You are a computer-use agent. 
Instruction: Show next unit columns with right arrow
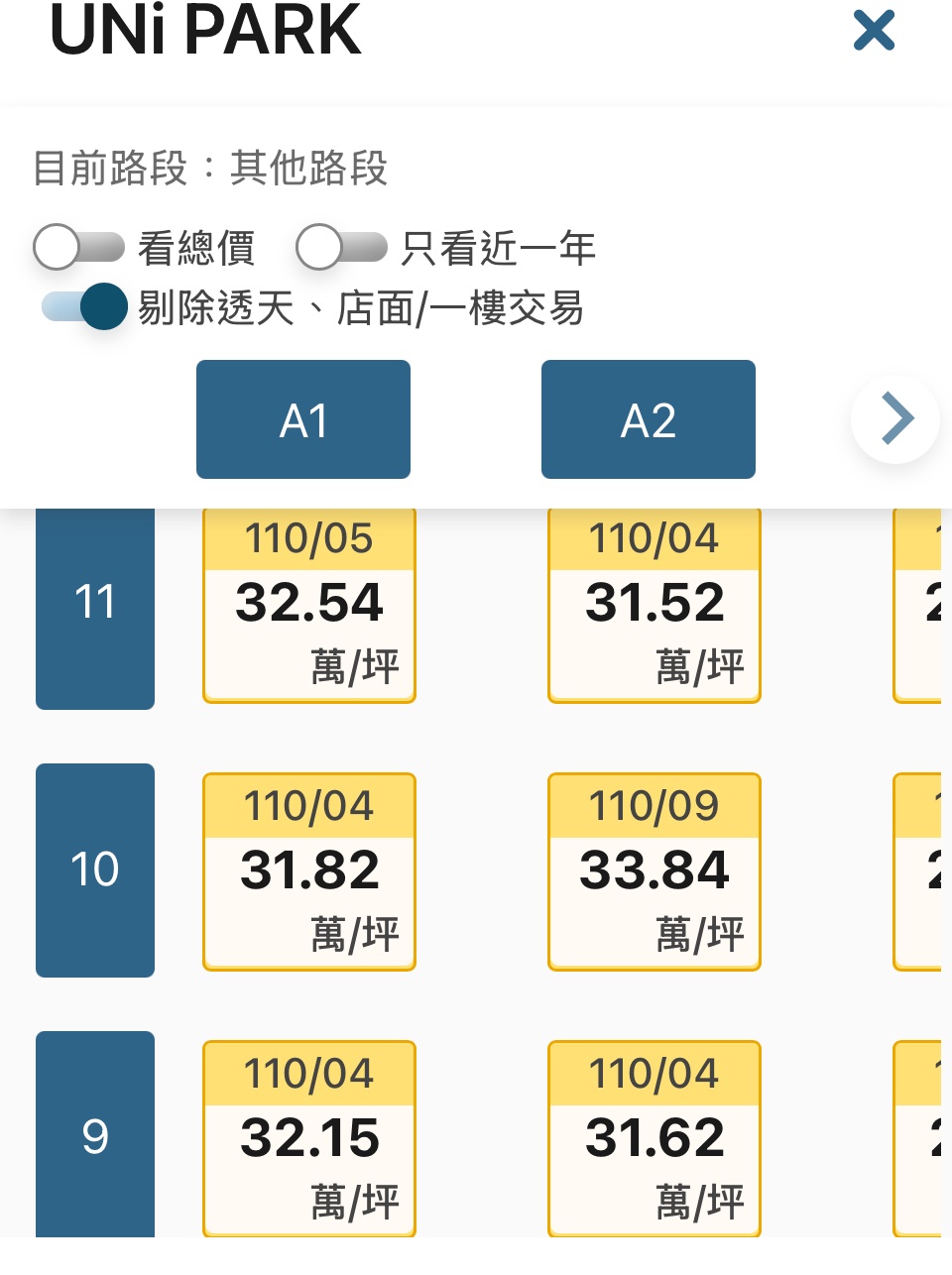pyautogui.click(x=895, y=418)
